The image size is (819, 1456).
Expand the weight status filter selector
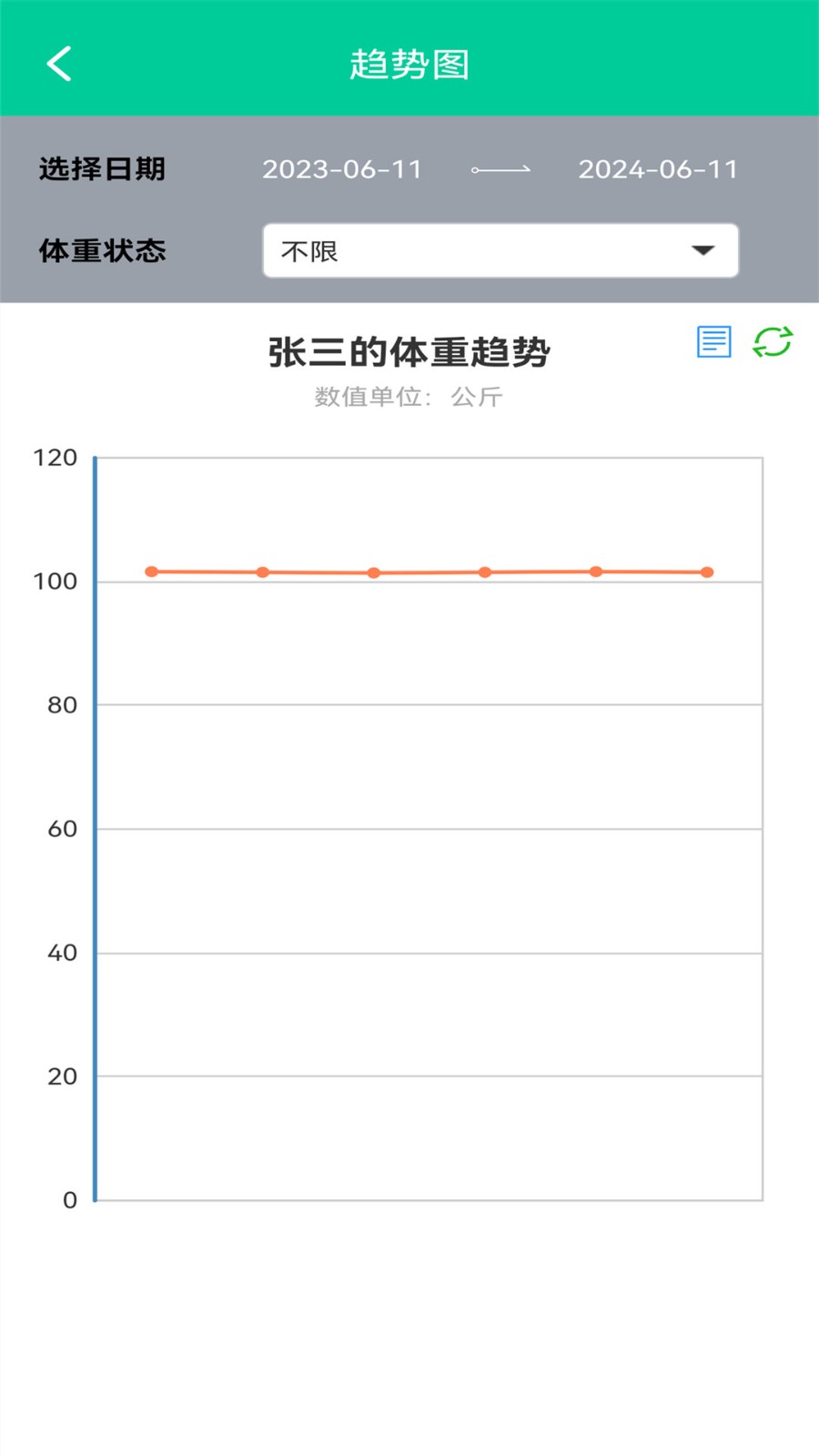(x=500, y=250)
